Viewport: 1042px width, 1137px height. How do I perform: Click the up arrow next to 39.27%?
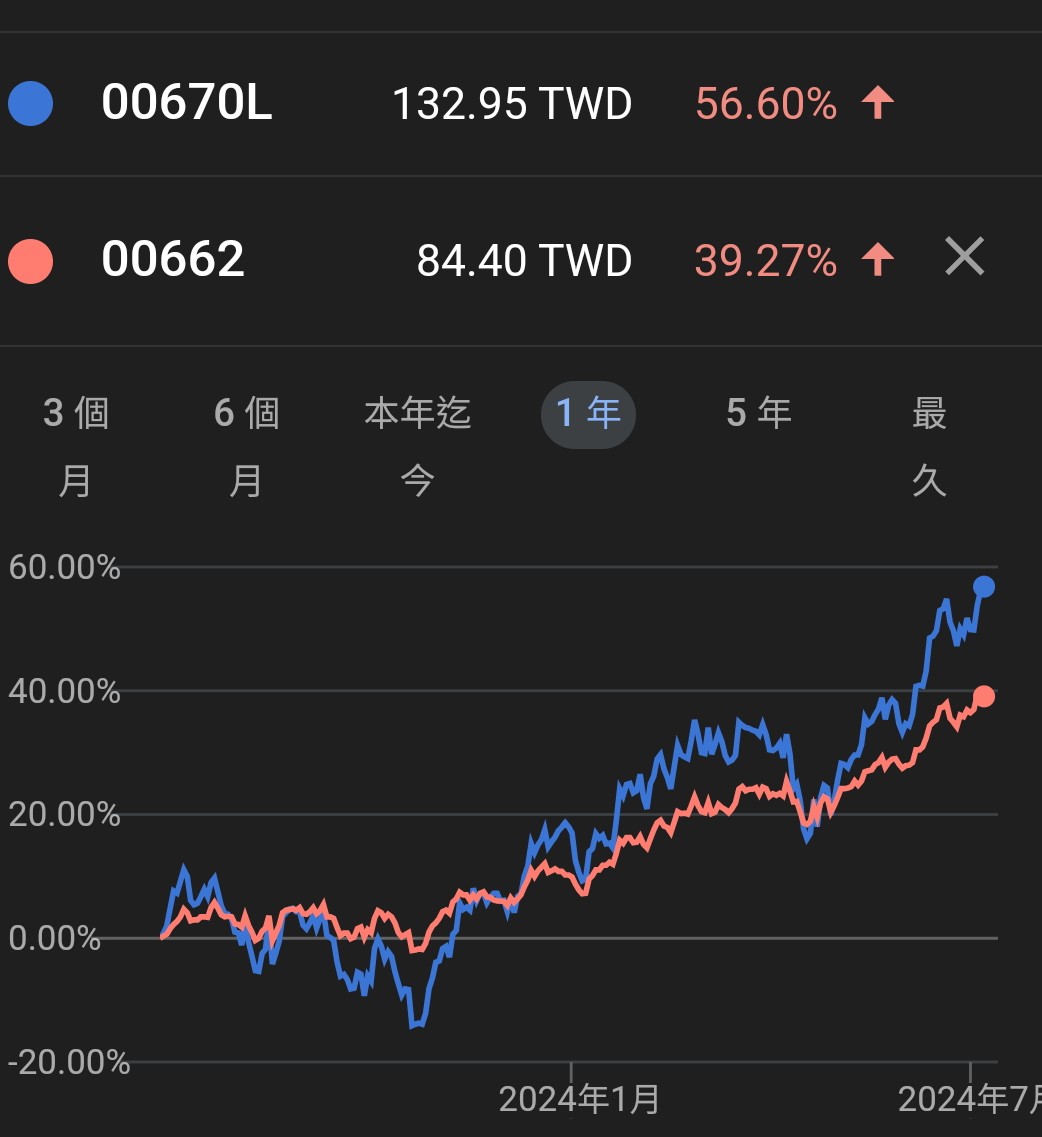(874, 258)
